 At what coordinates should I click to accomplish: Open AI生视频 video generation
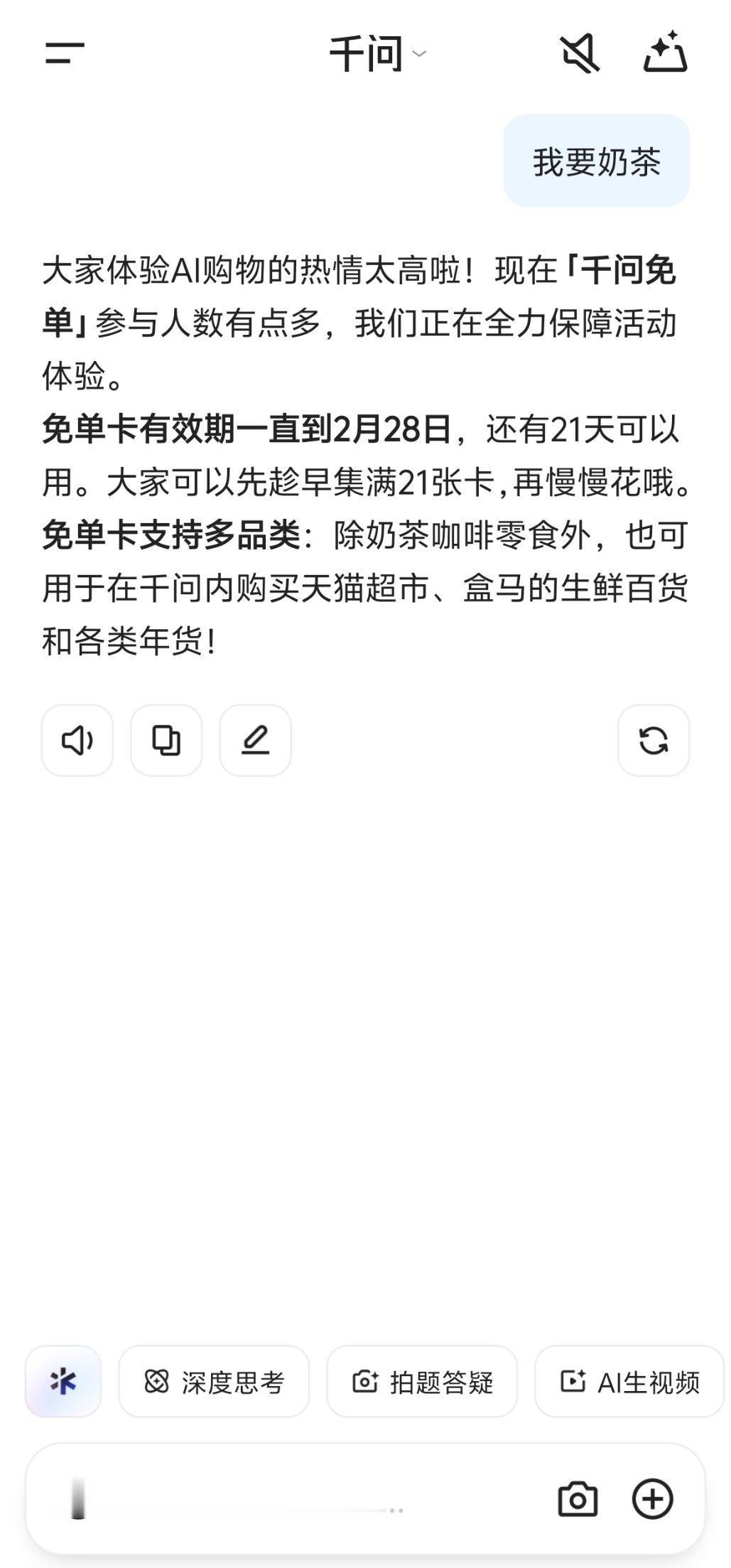pos(628,1380)
